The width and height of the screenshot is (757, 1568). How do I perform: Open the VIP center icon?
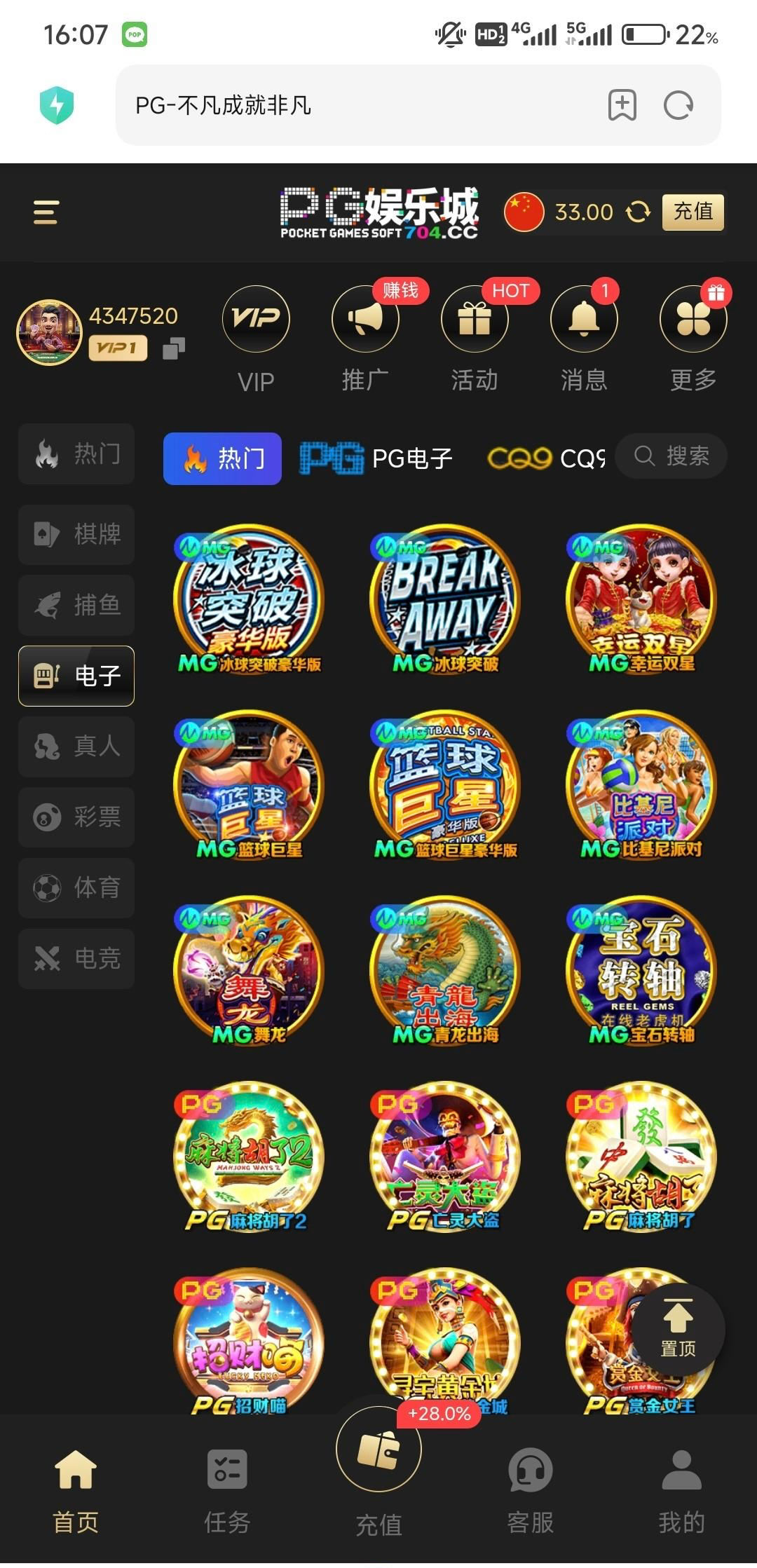pos(256,320)
